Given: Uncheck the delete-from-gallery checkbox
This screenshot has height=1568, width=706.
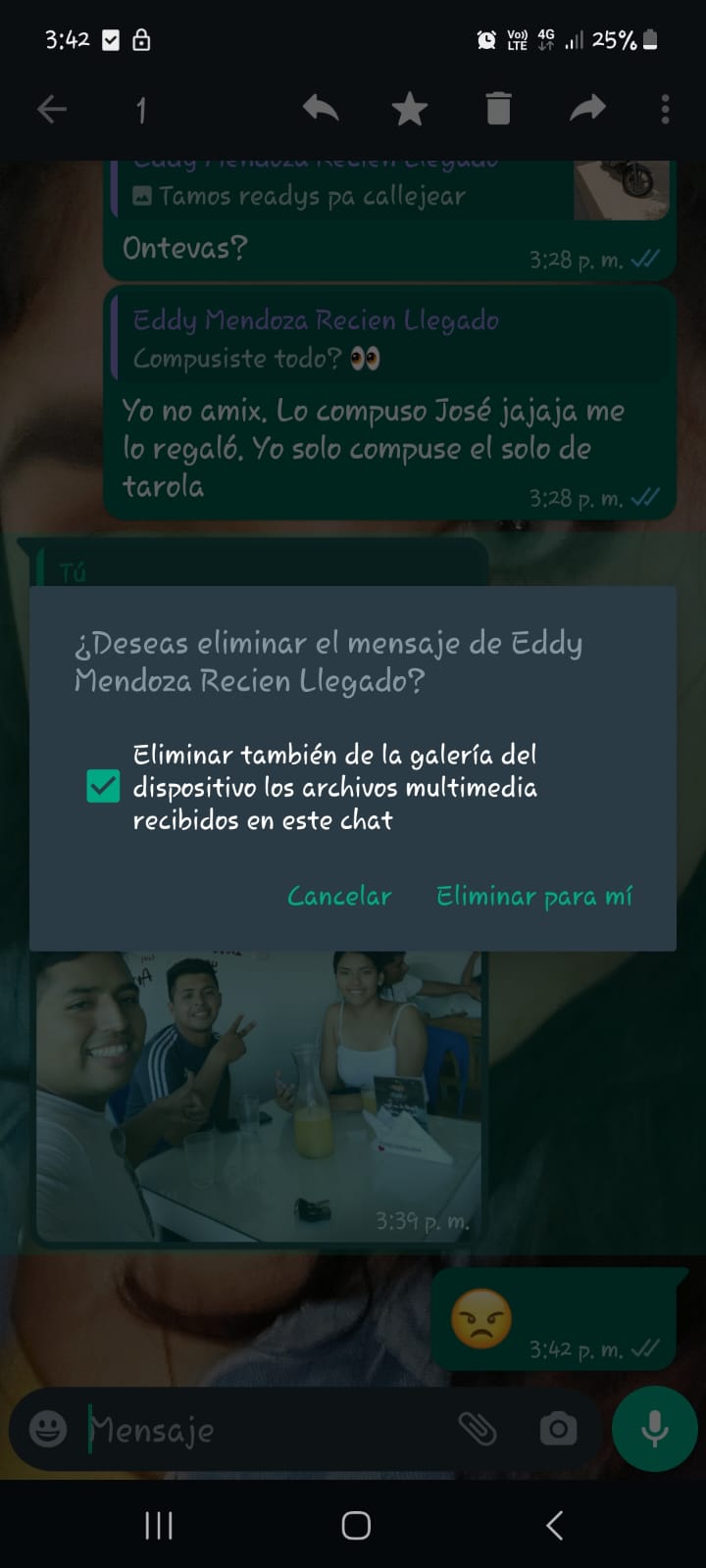Looking at the screenshot, I should pos(103,786).
